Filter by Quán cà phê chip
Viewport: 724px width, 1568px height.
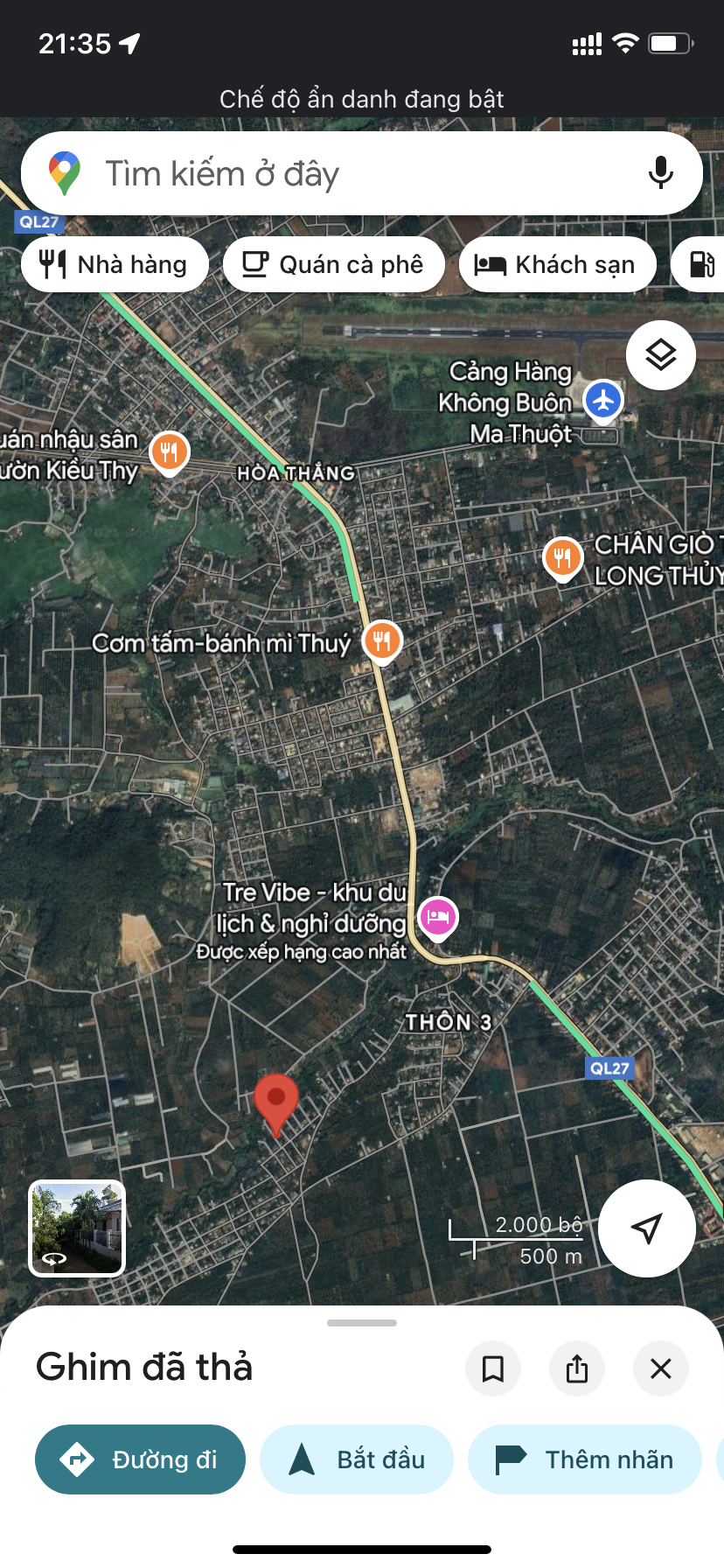click(333, 264)
